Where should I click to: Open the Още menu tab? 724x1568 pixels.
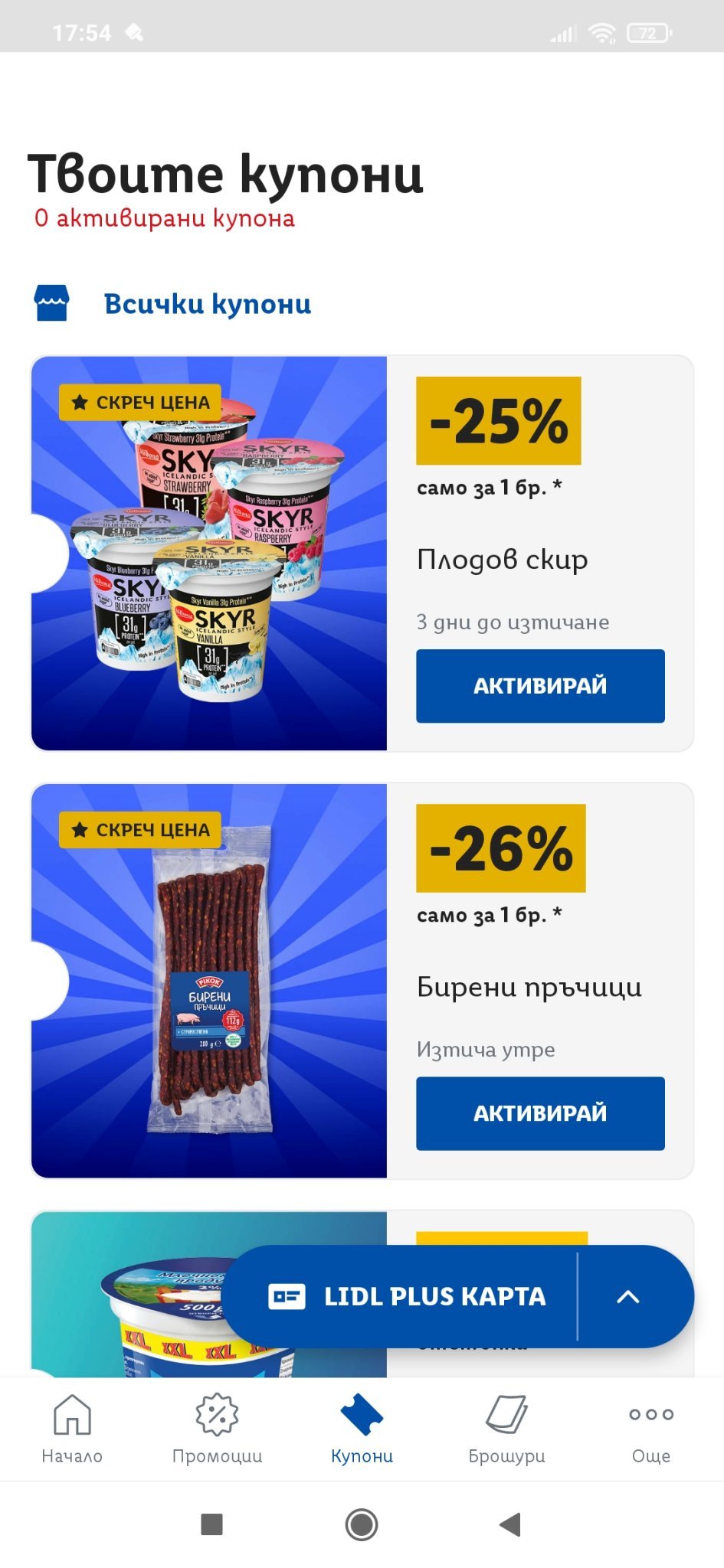coord(651,1428)
